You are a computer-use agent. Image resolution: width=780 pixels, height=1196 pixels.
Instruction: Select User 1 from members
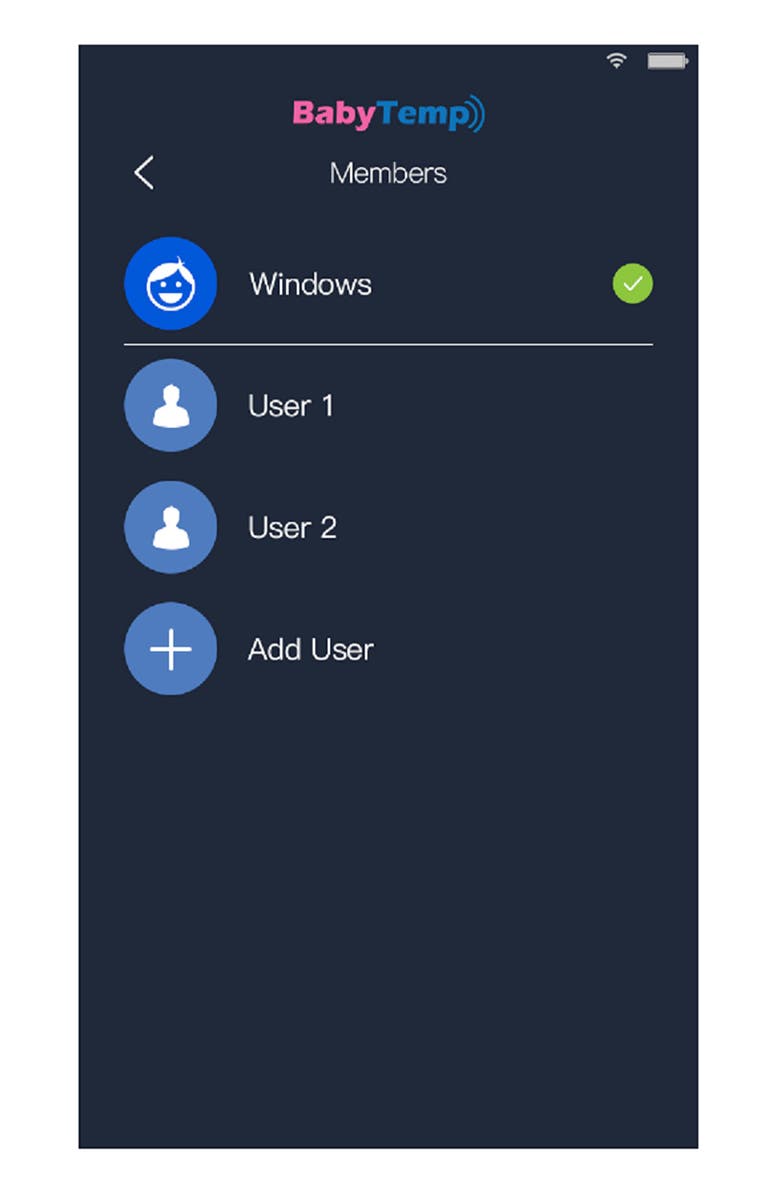290,406
